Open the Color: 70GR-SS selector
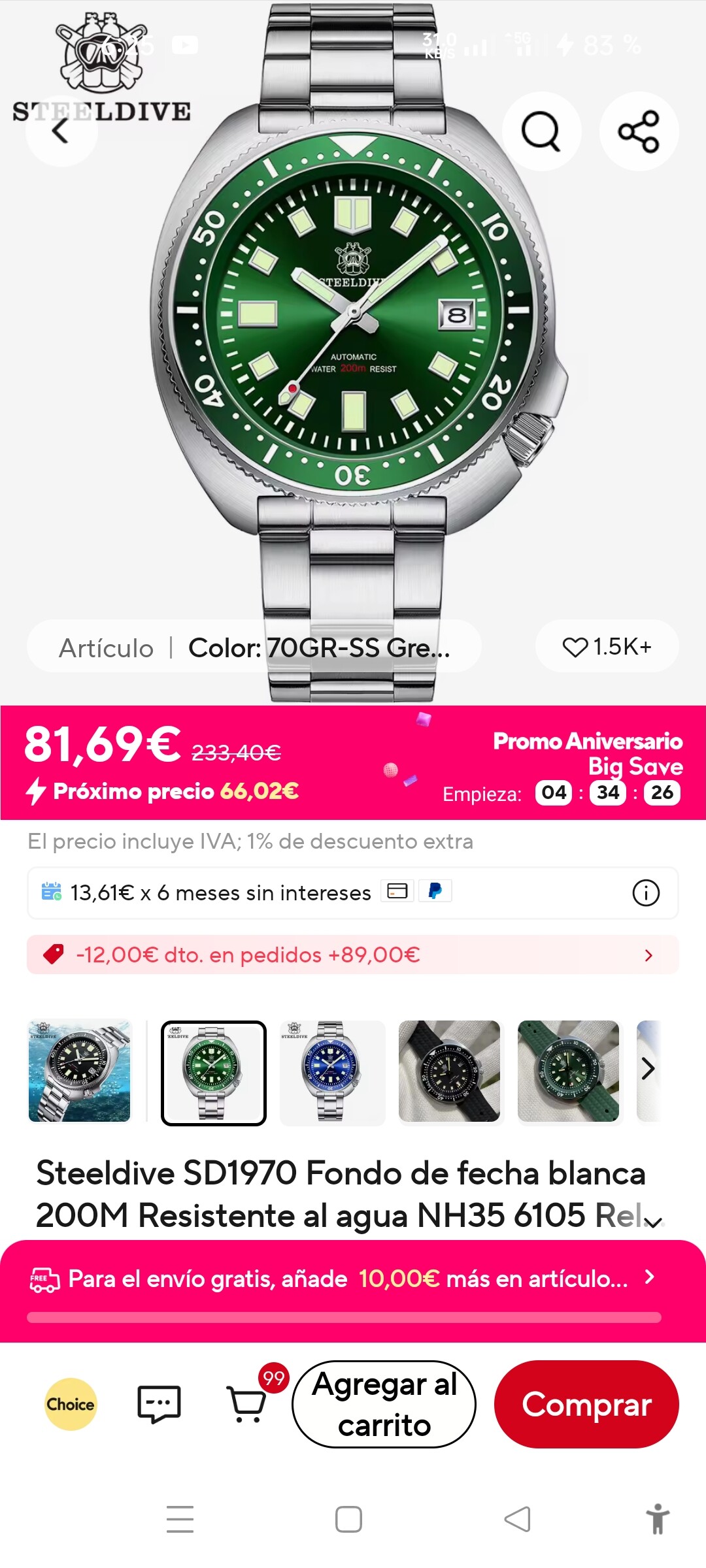The image size is (706, 1568). [x=255, y=647]
